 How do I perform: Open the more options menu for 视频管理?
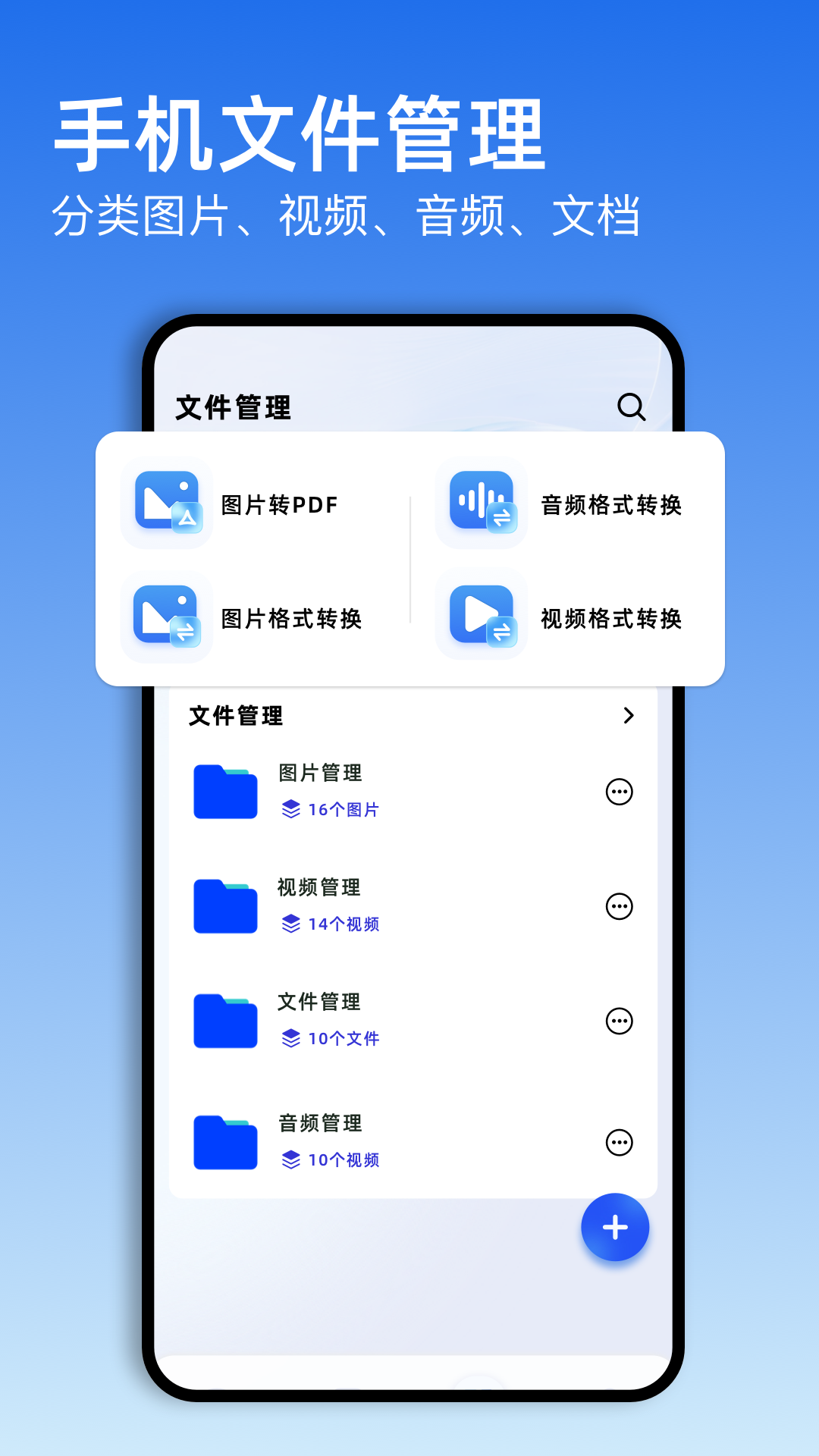click(620, 907)
